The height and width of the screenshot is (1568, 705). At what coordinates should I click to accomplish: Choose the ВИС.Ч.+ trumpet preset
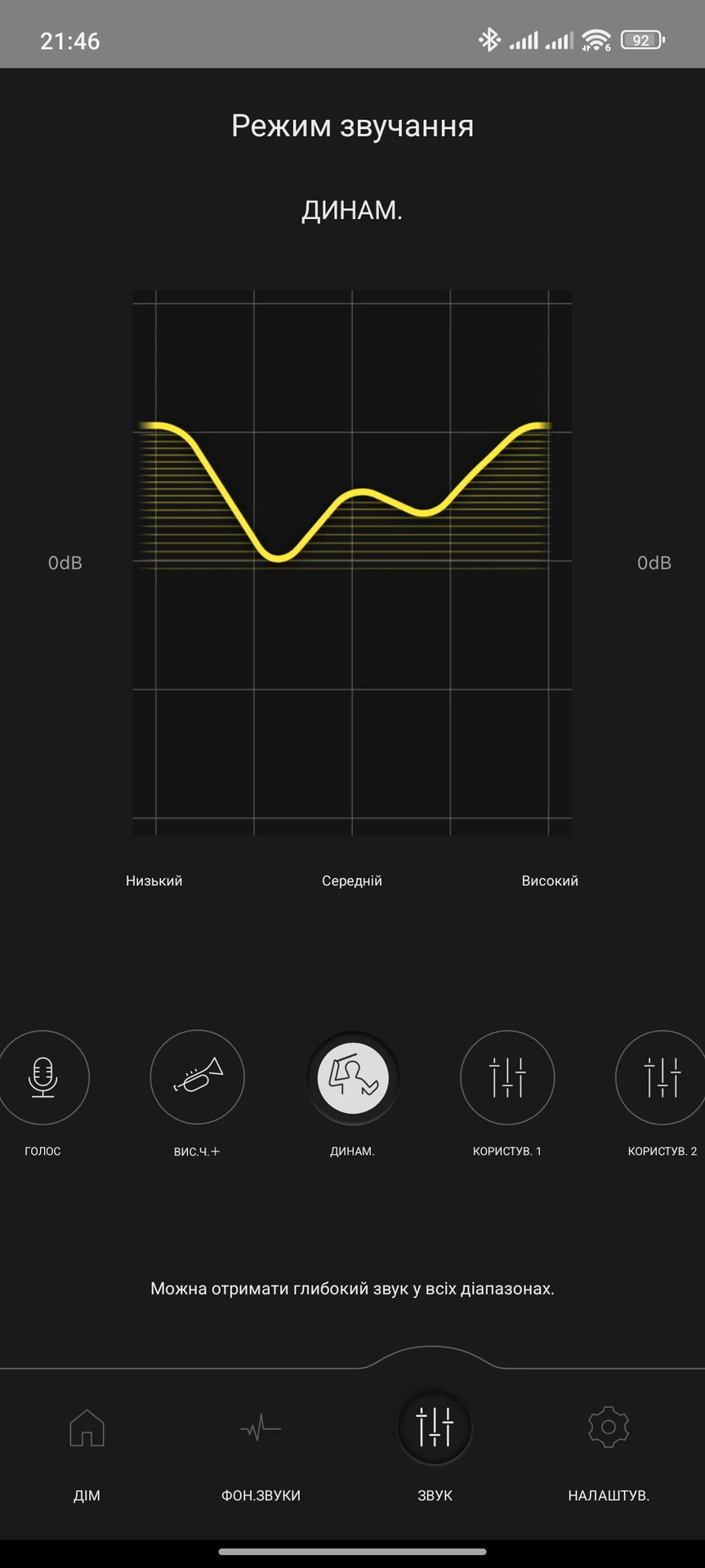coord(198,1078)
